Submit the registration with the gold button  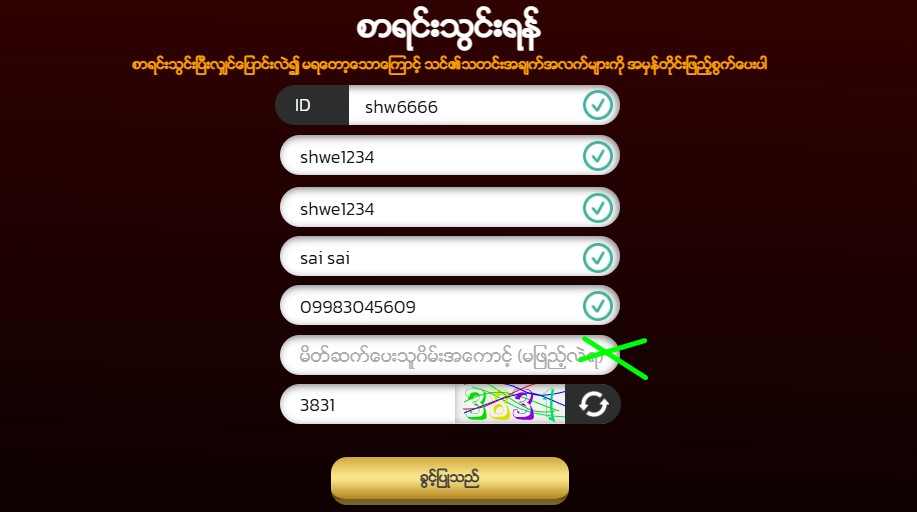click(x=449, y=478)
